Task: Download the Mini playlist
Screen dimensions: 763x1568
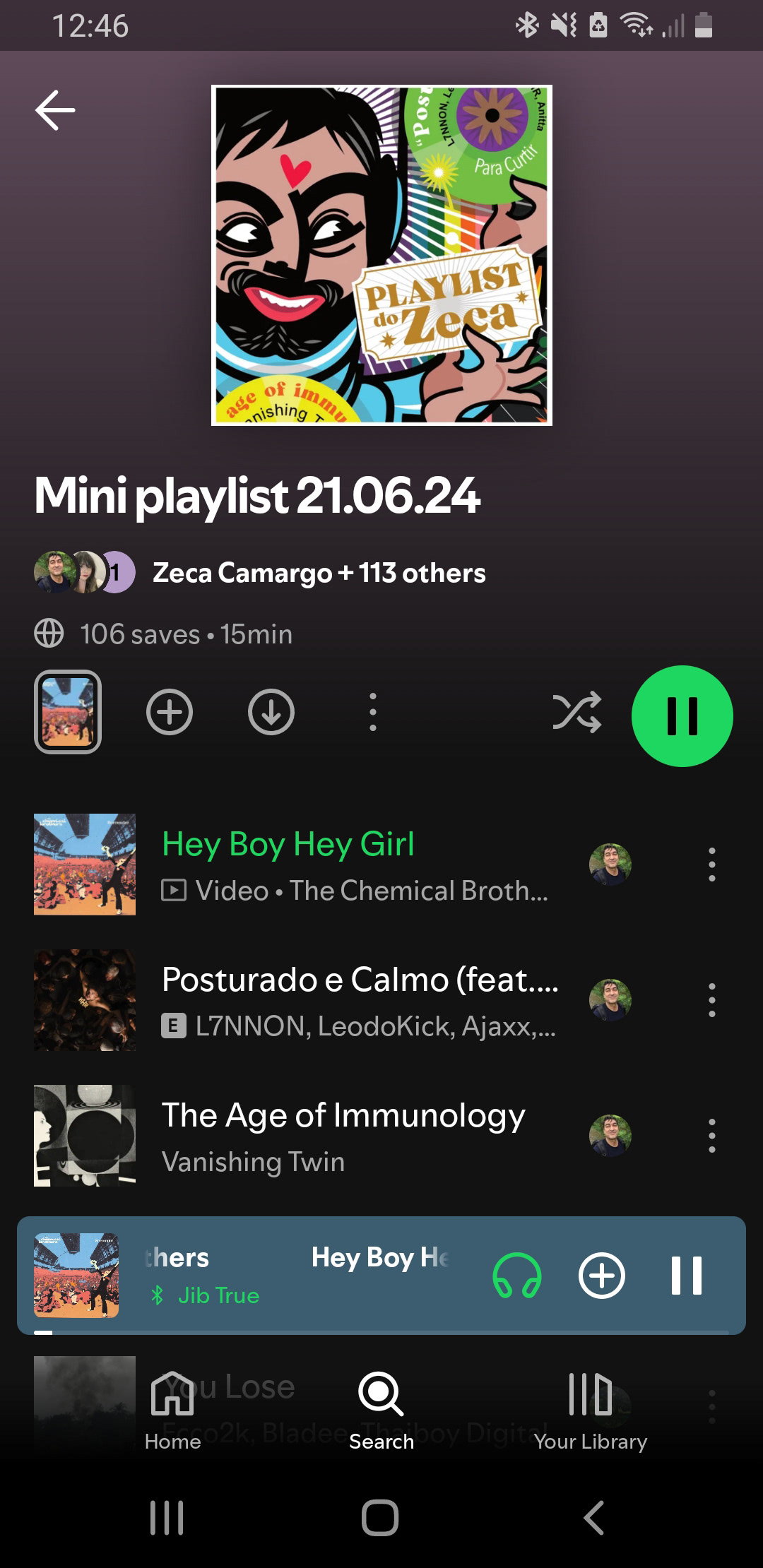Action: click(x=271, y=712)
